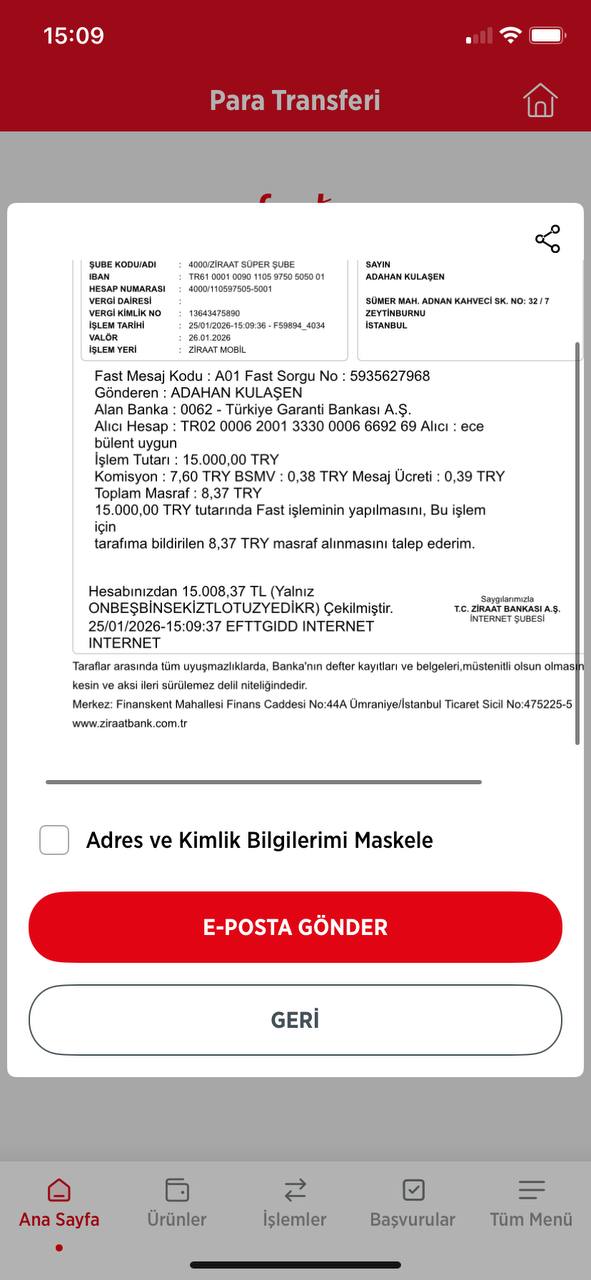
Task: Go to the home screen icon
Action: pos(540,100)
